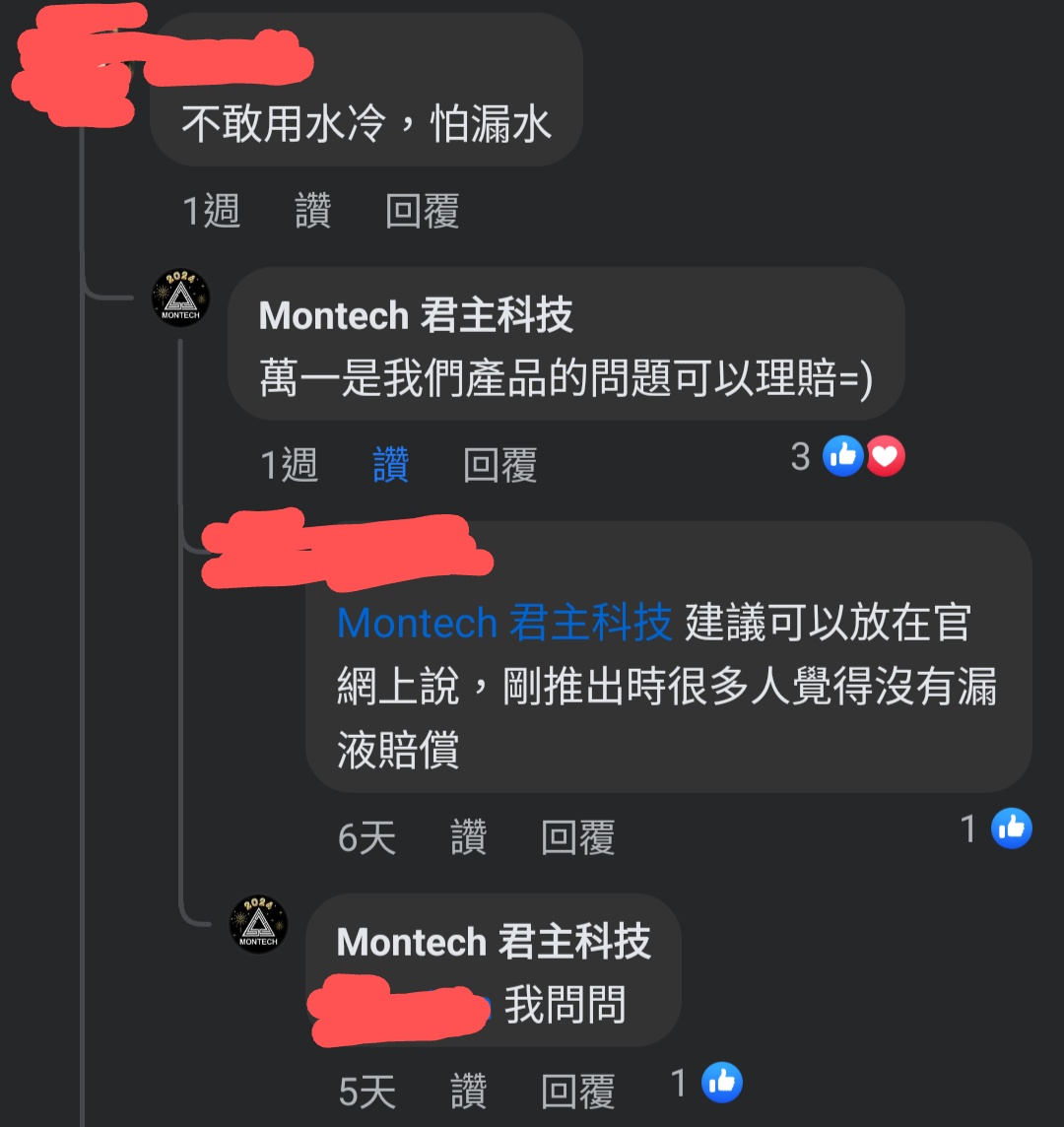
Task: Unlike Montech's reply about 理賠
Action: pos(390,465)
